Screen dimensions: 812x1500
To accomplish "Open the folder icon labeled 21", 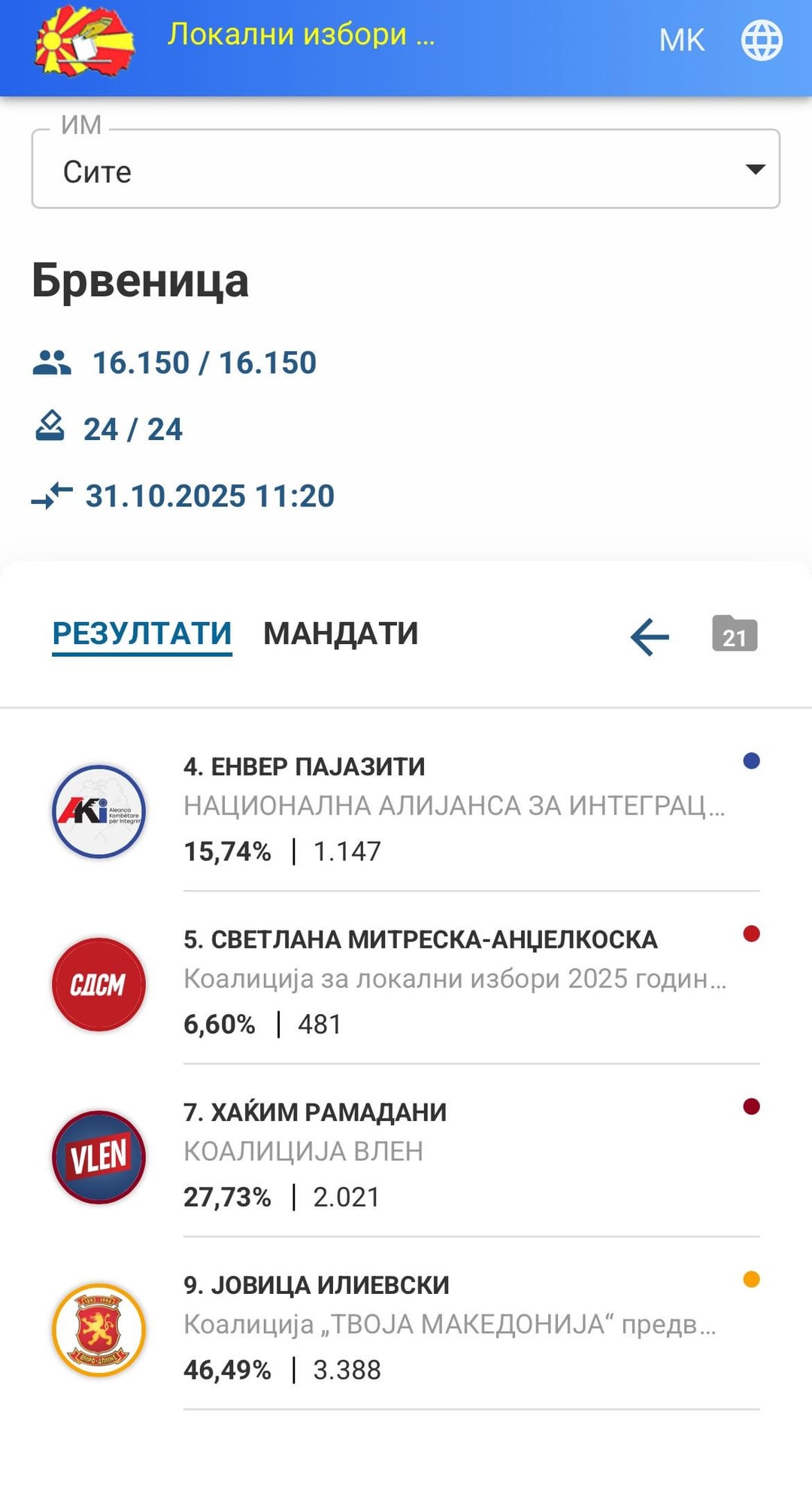I will (x=735, y=634).
